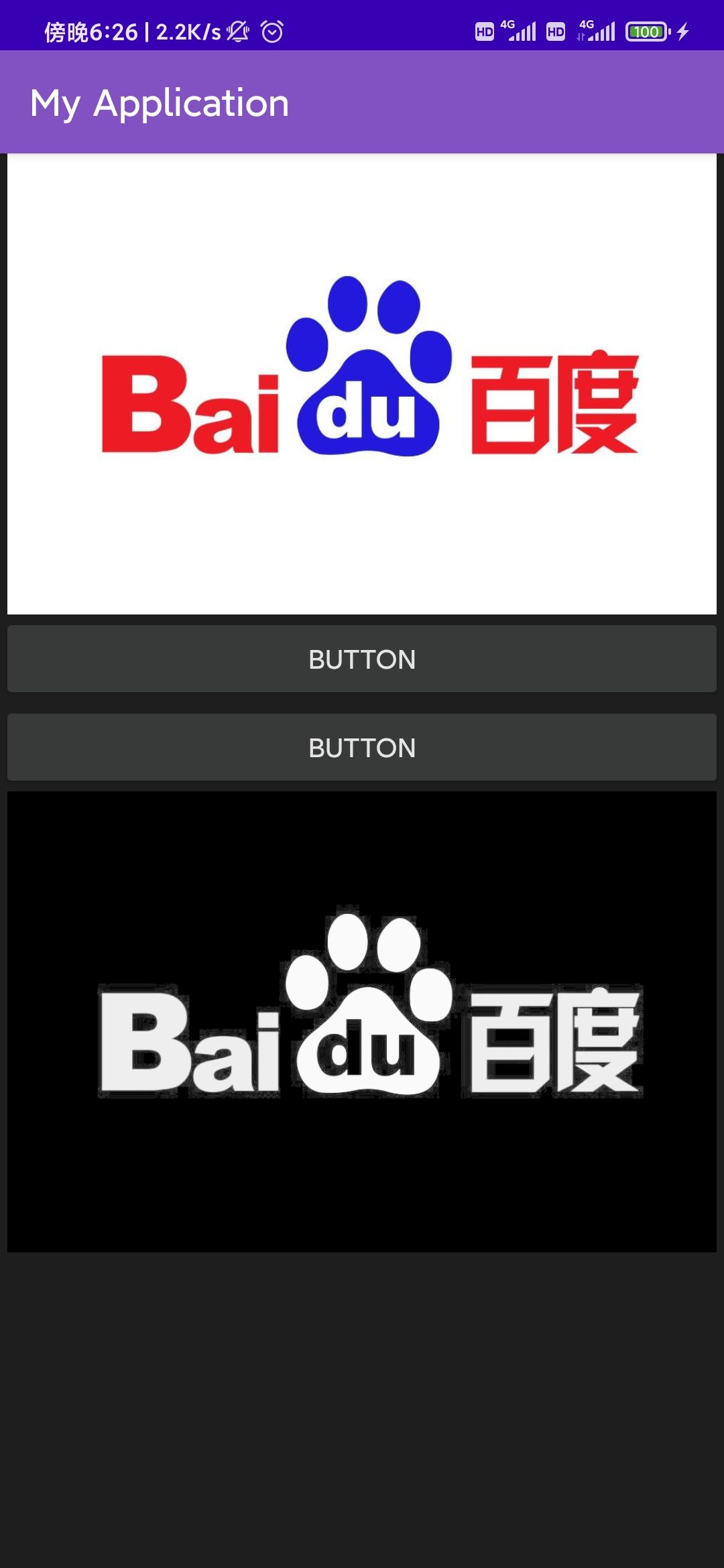This screenshot has height=1568, width=724.
Task: Tap the second BUTTON above the grayscale logo
Action: tap(362, 748)
